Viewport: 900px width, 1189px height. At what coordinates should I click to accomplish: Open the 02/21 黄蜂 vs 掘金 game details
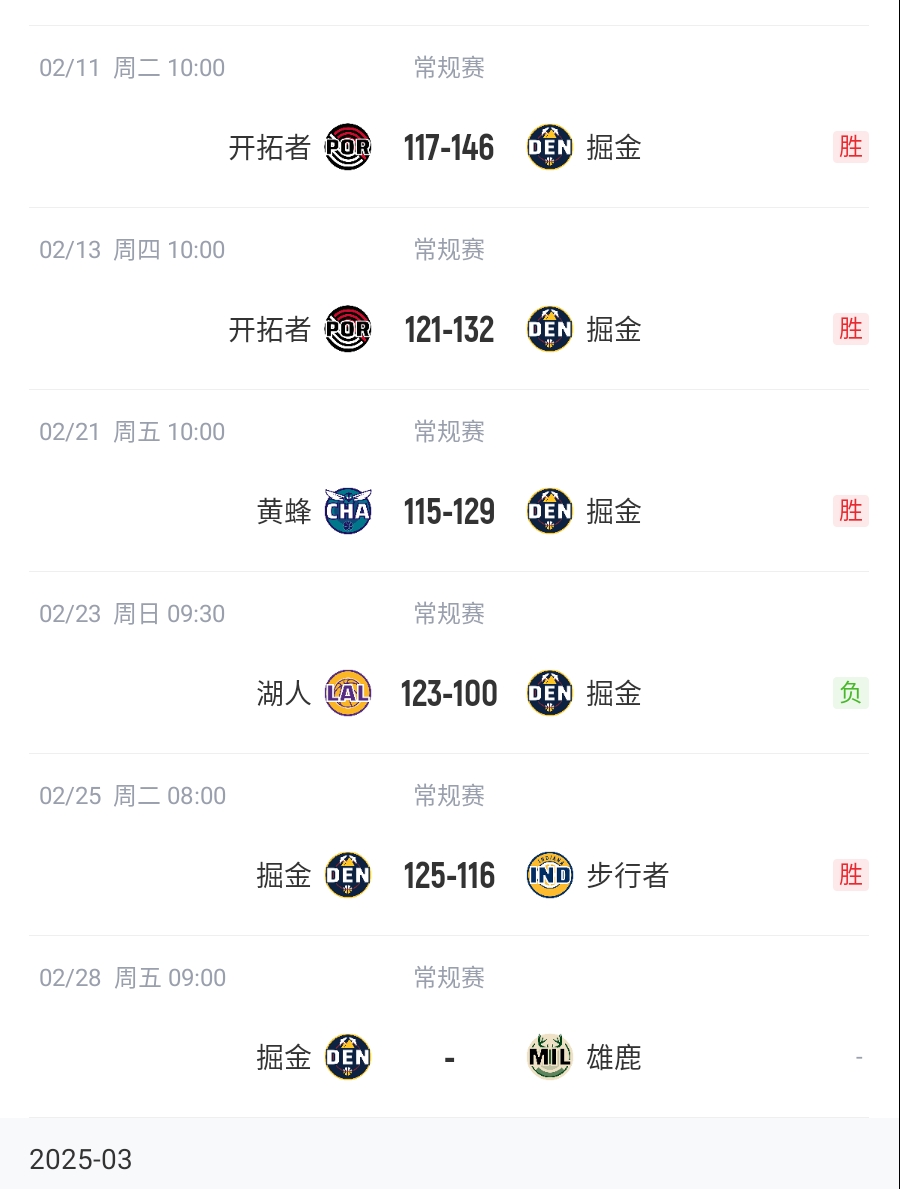tap(449, 512)
